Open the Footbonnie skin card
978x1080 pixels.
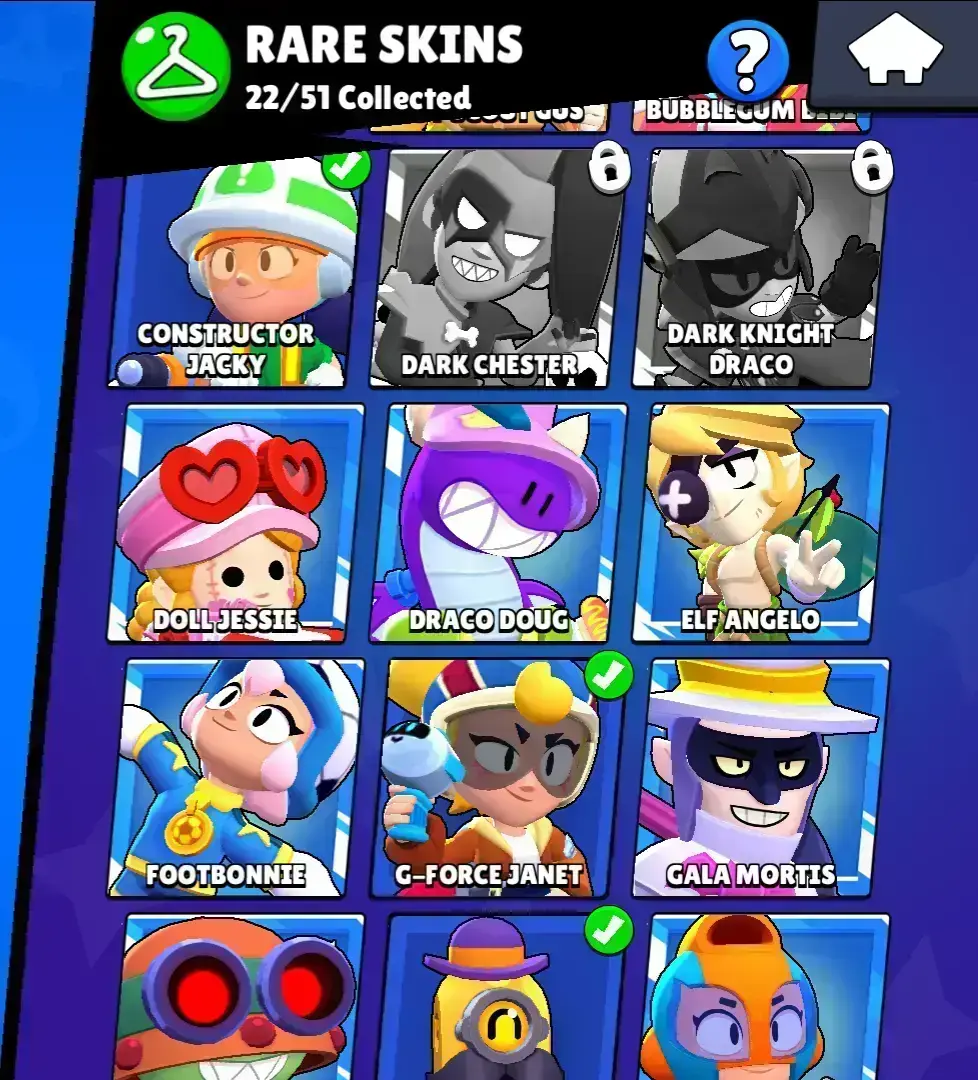[x=235, y=778]
